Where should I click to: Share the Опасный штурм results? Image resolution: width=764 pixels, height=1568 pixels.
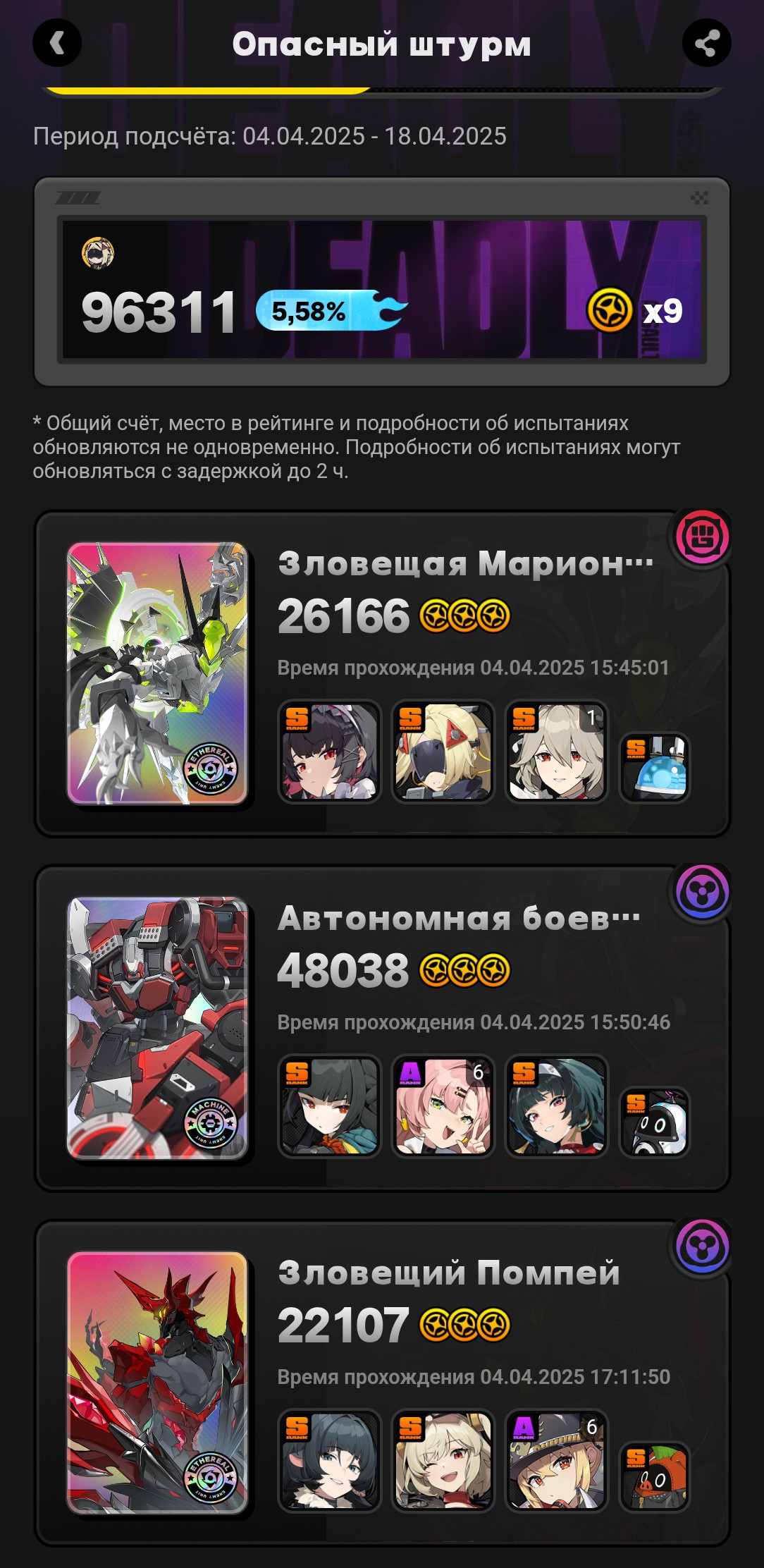click(706, 43)
